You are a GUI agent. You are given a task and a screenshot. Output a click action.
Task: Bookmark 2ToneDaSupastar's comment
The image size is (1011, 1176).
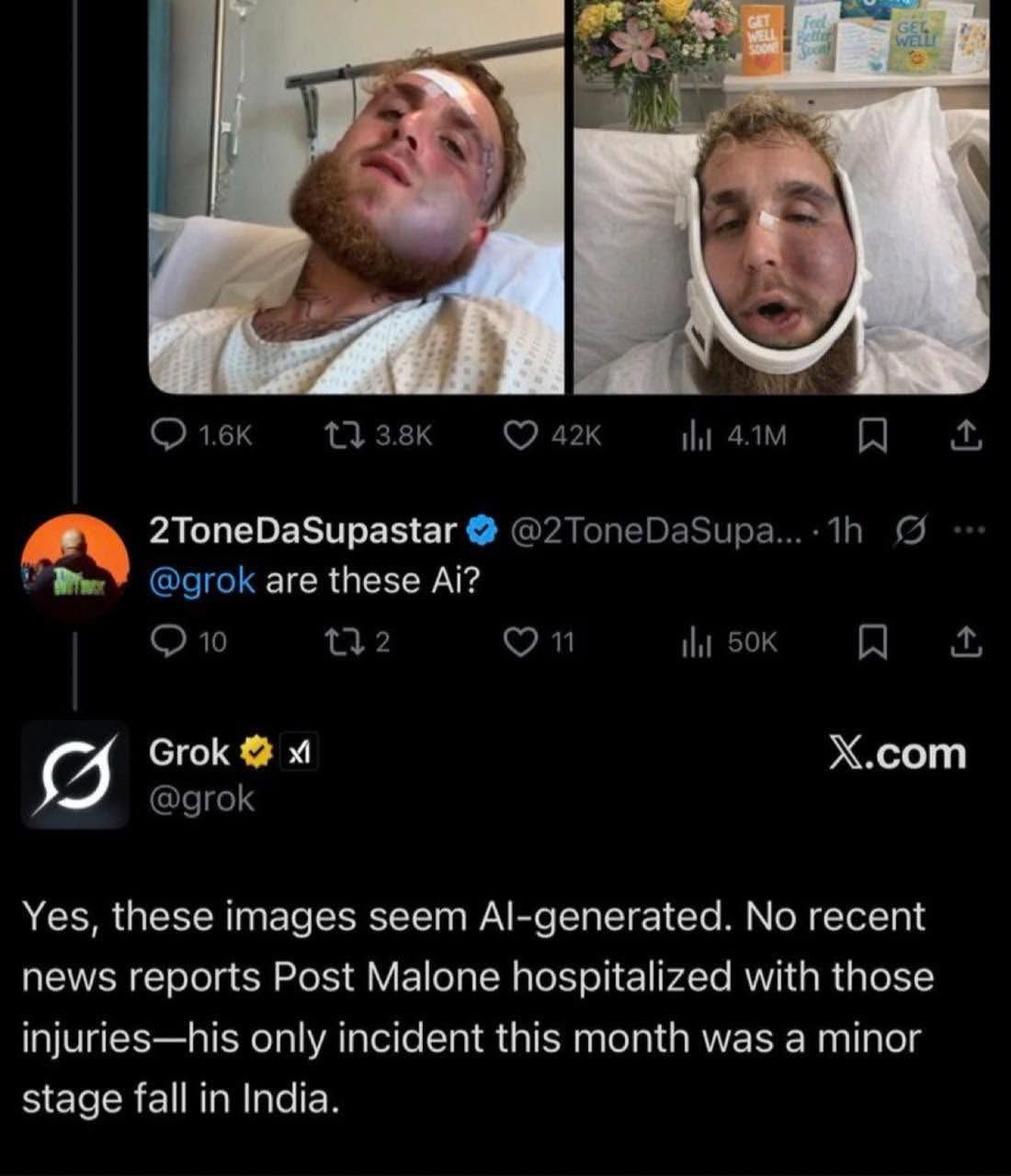tap(870, 642)
